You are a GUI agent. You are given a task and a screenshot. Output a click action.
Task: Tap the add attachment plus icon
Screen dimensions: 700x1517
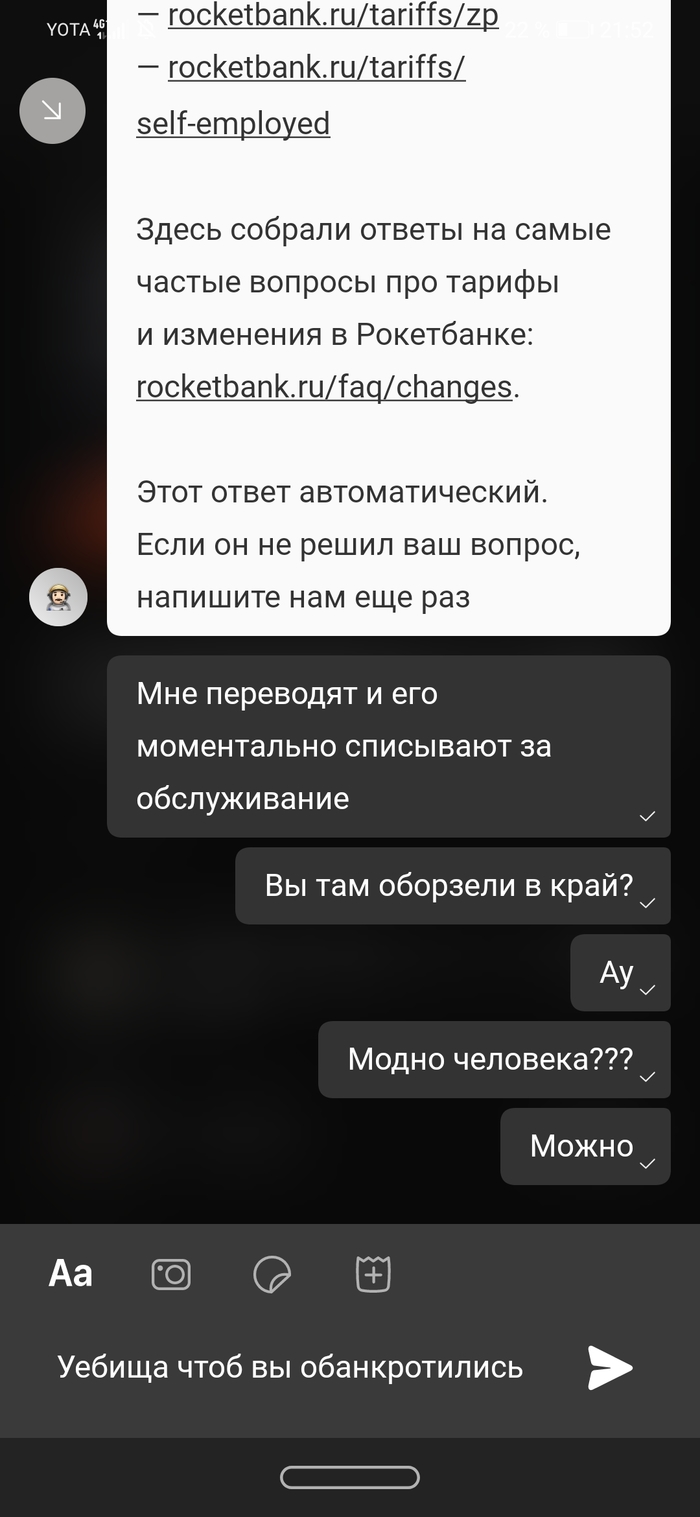tap(373, 1274)
